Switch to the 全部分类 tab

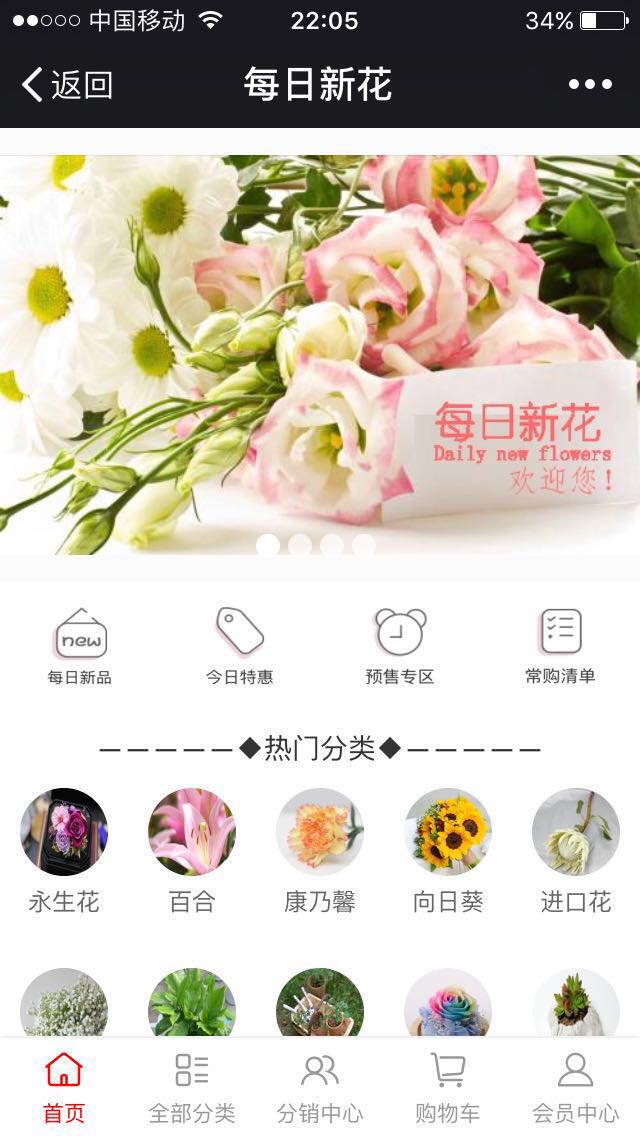pos(192,1088)
